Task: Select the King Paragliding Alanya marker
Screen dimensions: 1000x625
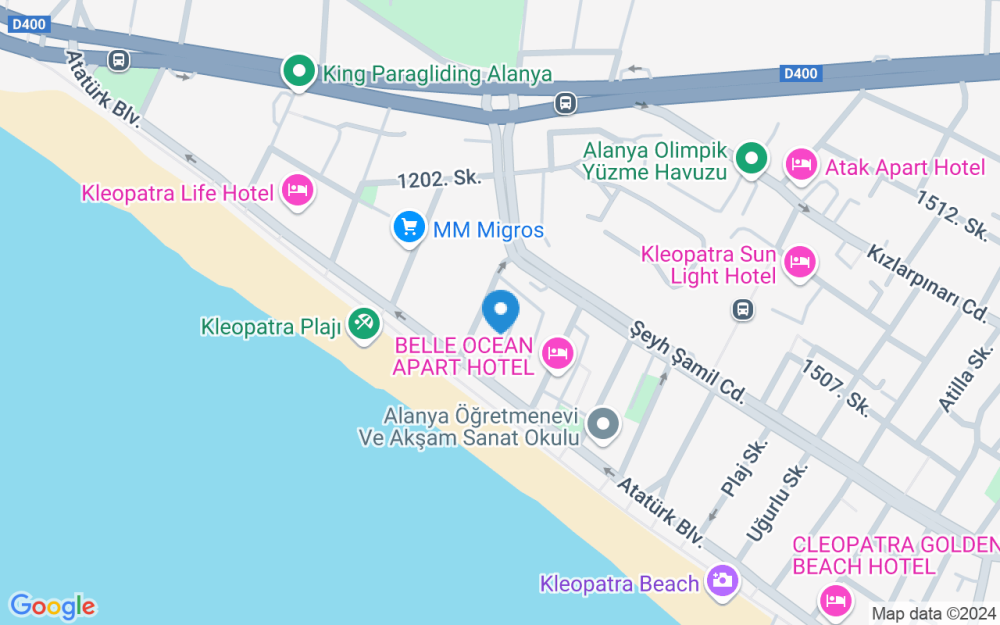Action: (297, 71)
